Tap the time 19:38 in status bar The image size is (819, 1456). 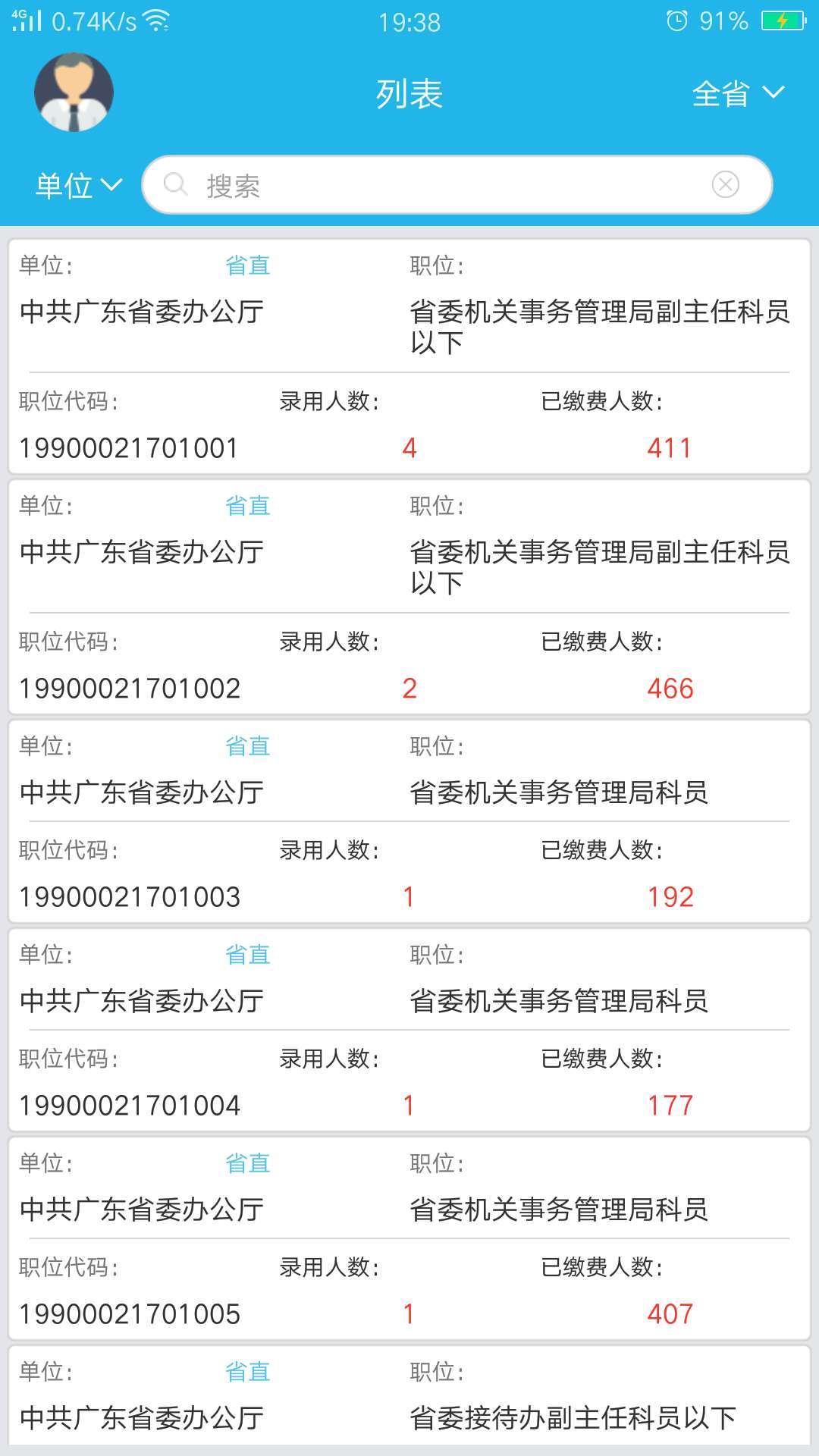pos(408,22)
